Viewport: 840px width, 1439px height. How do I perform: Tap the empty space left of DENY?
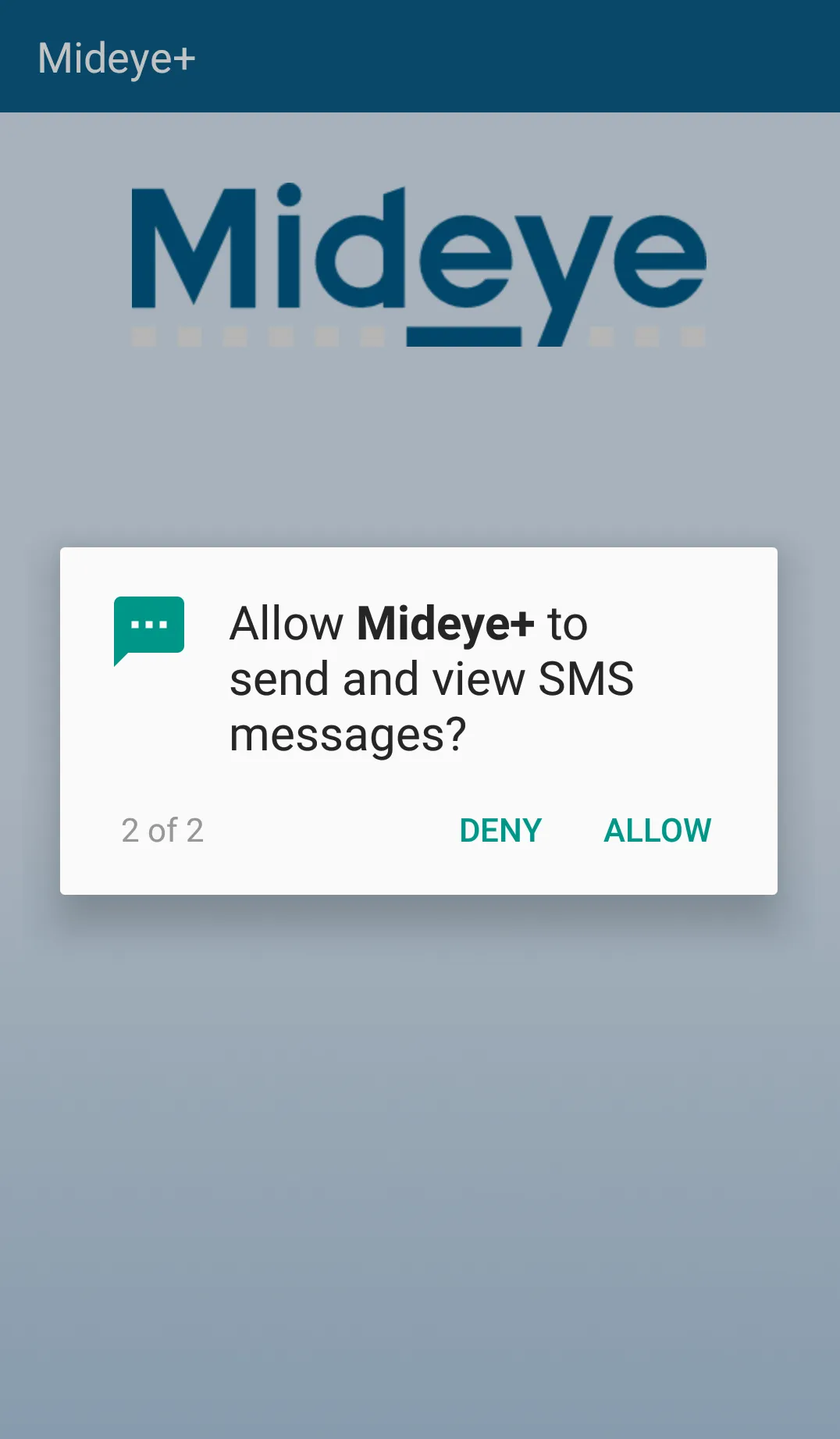coord(328,830)
